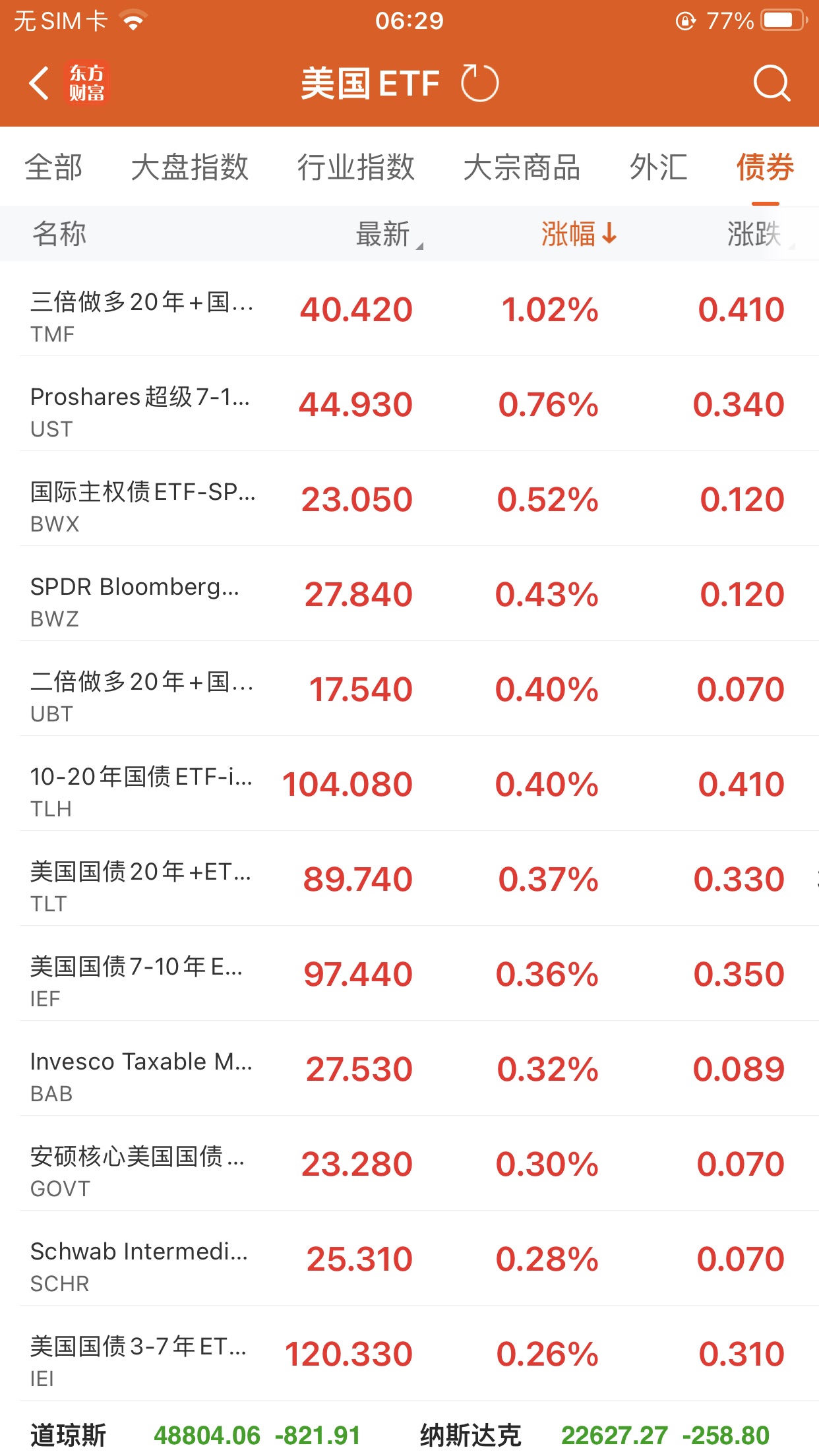Open the GOVT ETF row

(409, 1165)
